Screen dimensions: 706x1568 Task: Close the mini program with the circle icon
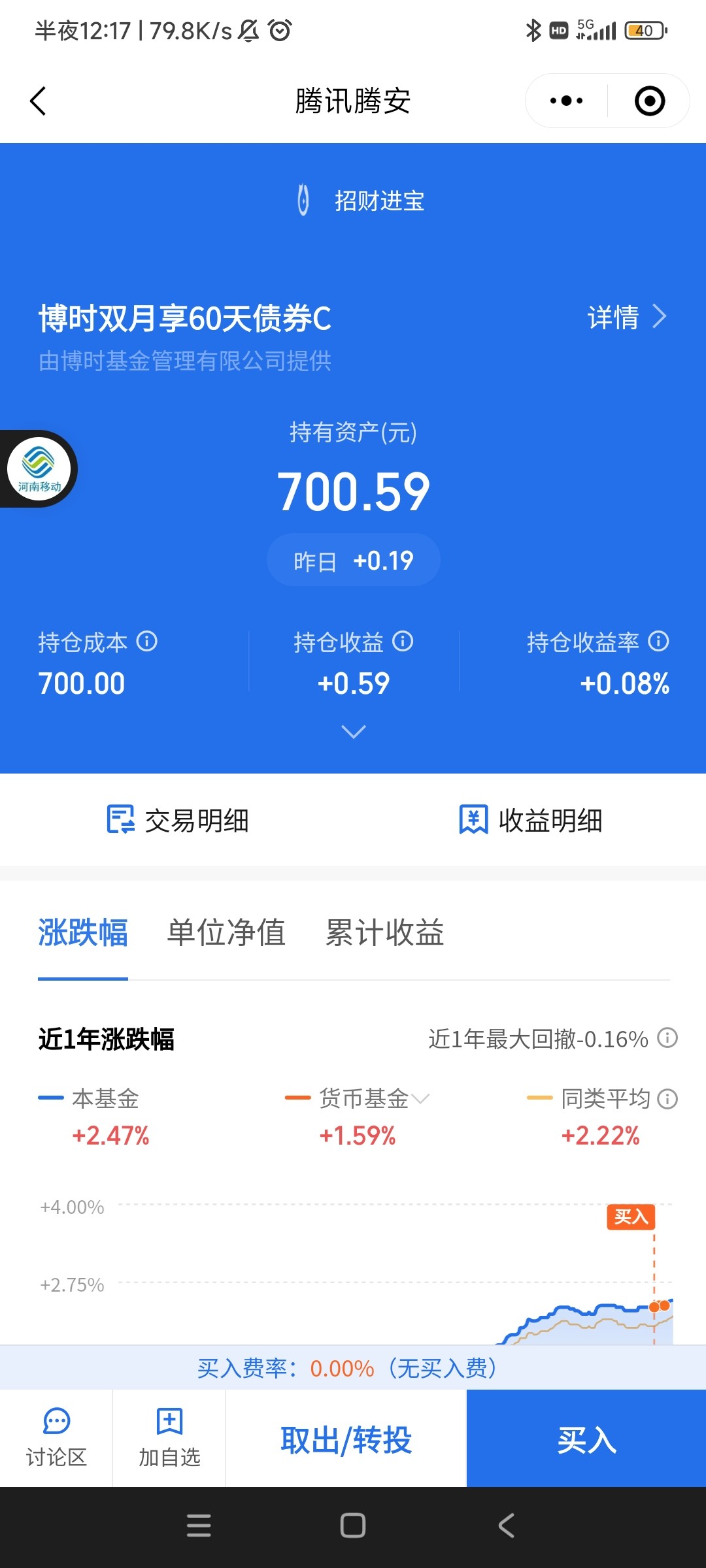tap(650, 101)
